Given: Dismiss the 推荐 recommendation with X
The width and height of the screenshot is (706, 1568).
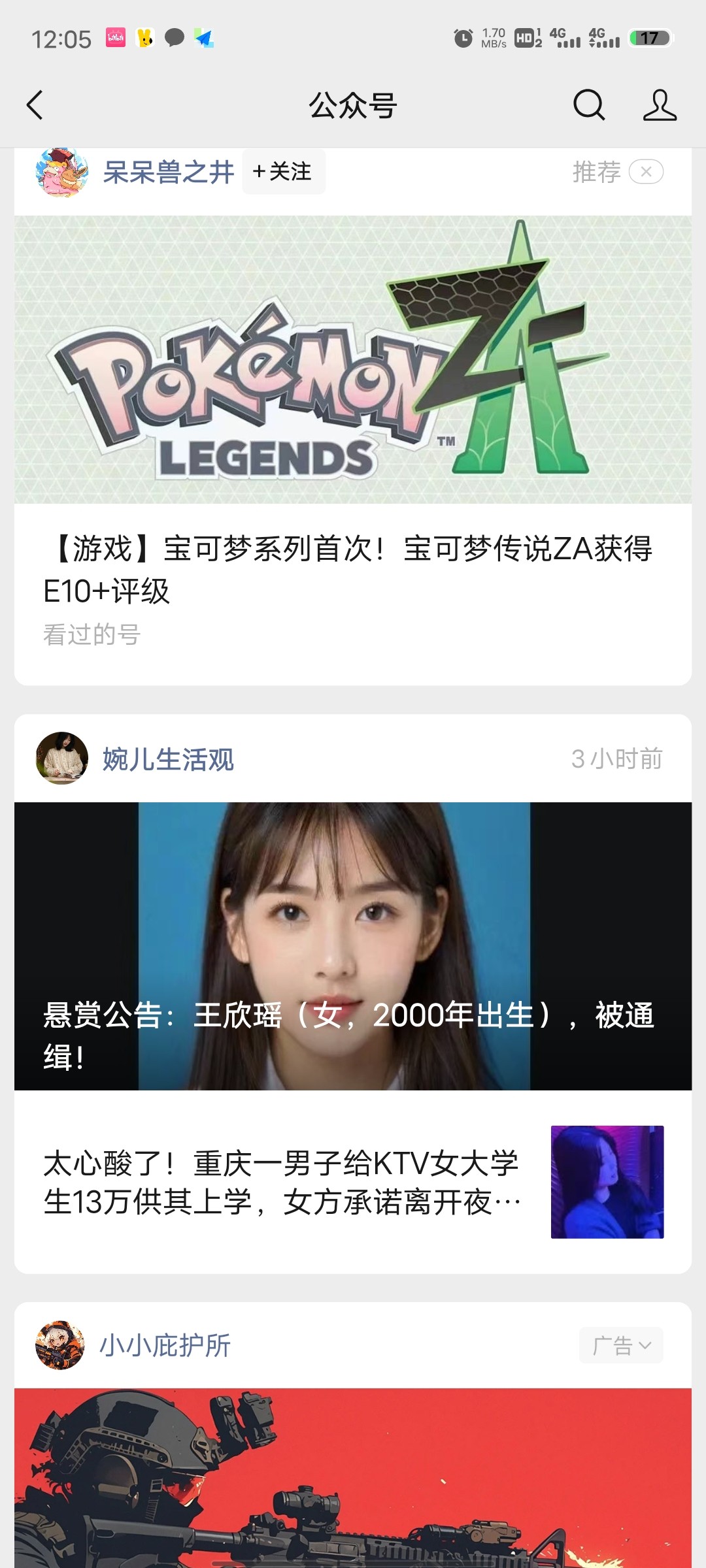Looking at the screenshot, I should click(646, 172).
